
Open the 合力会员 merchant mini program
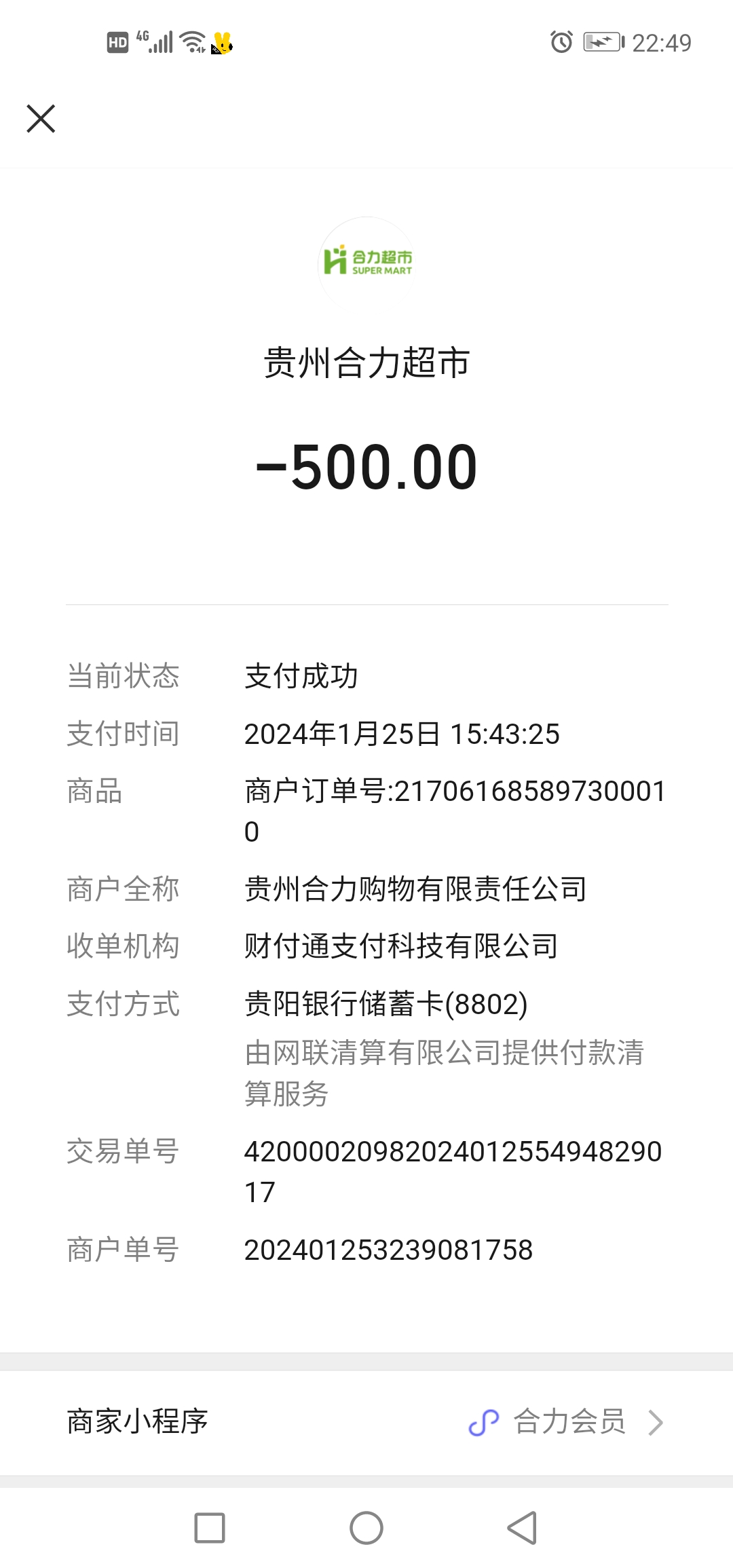point(569,1422)
